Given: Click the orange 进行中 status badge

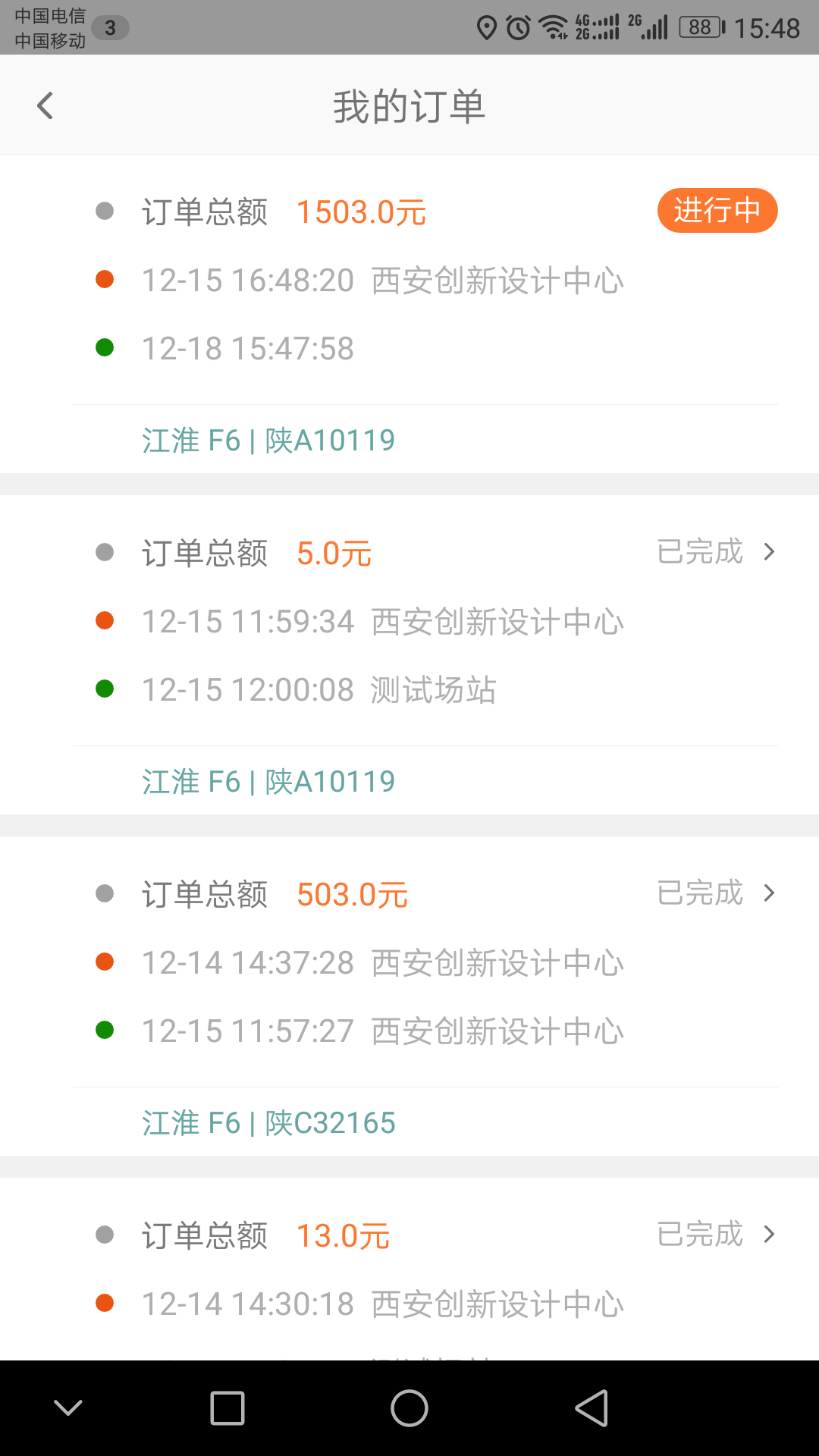Looking at the screenshot, I should pos(717,211).
